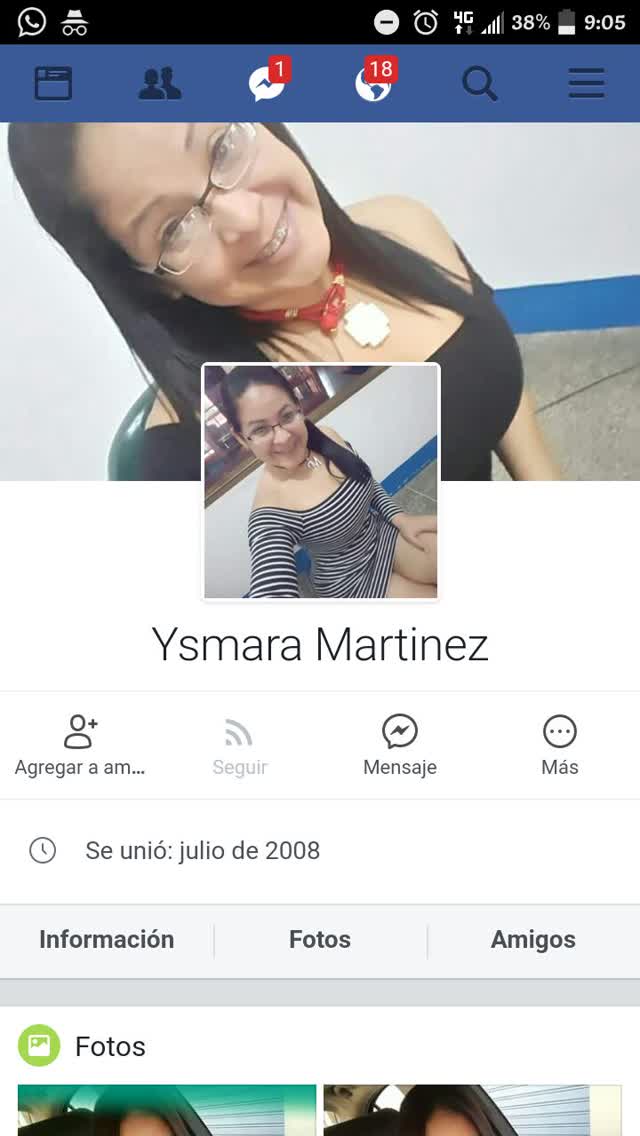This screenshot has height=1136, width=640.
Task: Open the search magnifier
Action: pyautogui.click(x=480, y=83)
